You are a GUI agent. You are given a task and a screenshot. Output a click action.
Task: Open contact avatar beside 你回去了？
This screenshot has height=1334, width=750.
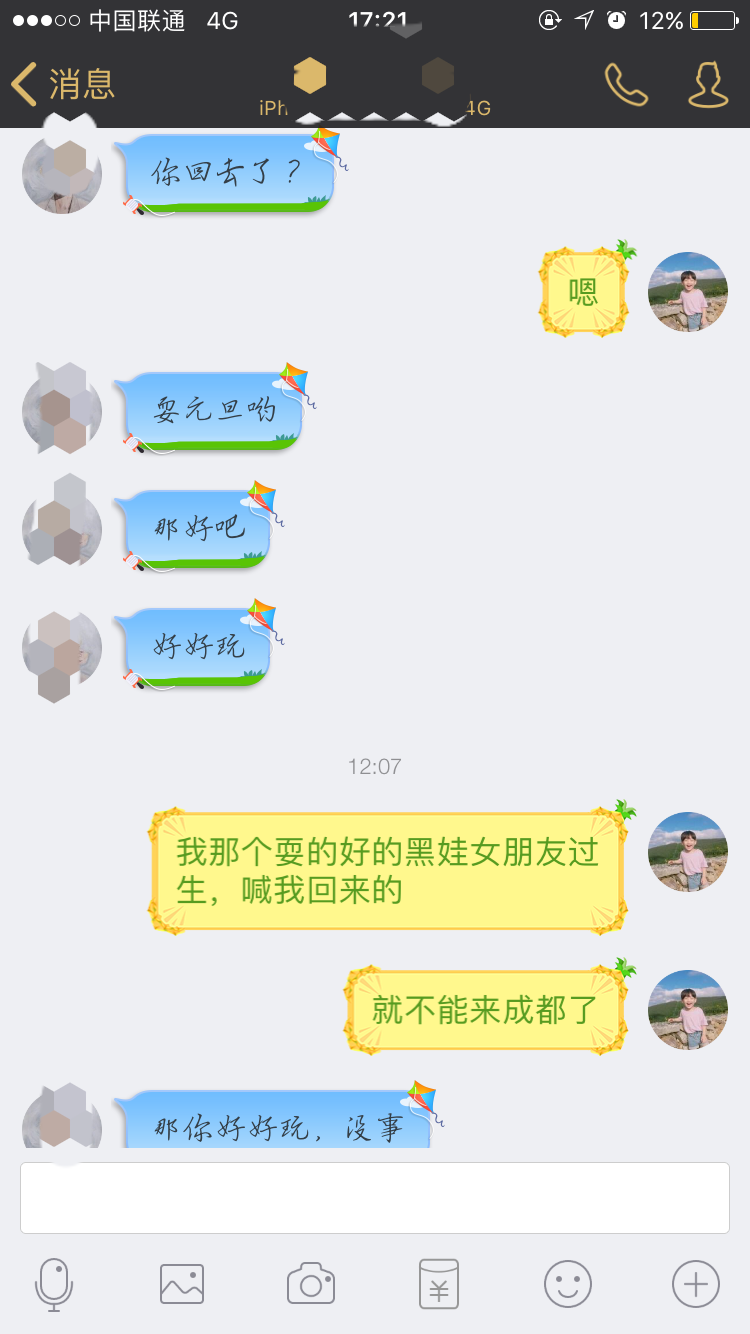62,174
